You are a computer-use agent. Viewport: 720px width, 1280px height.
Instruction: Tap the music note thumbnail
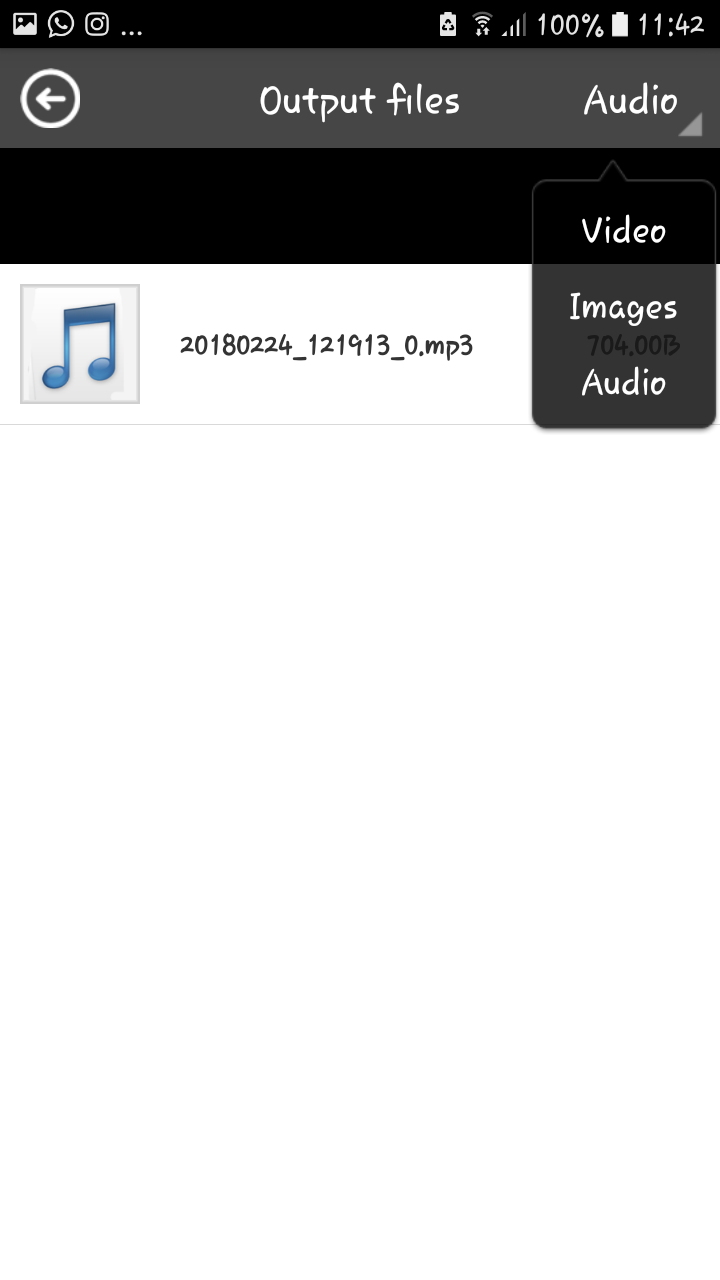(80, 343)
